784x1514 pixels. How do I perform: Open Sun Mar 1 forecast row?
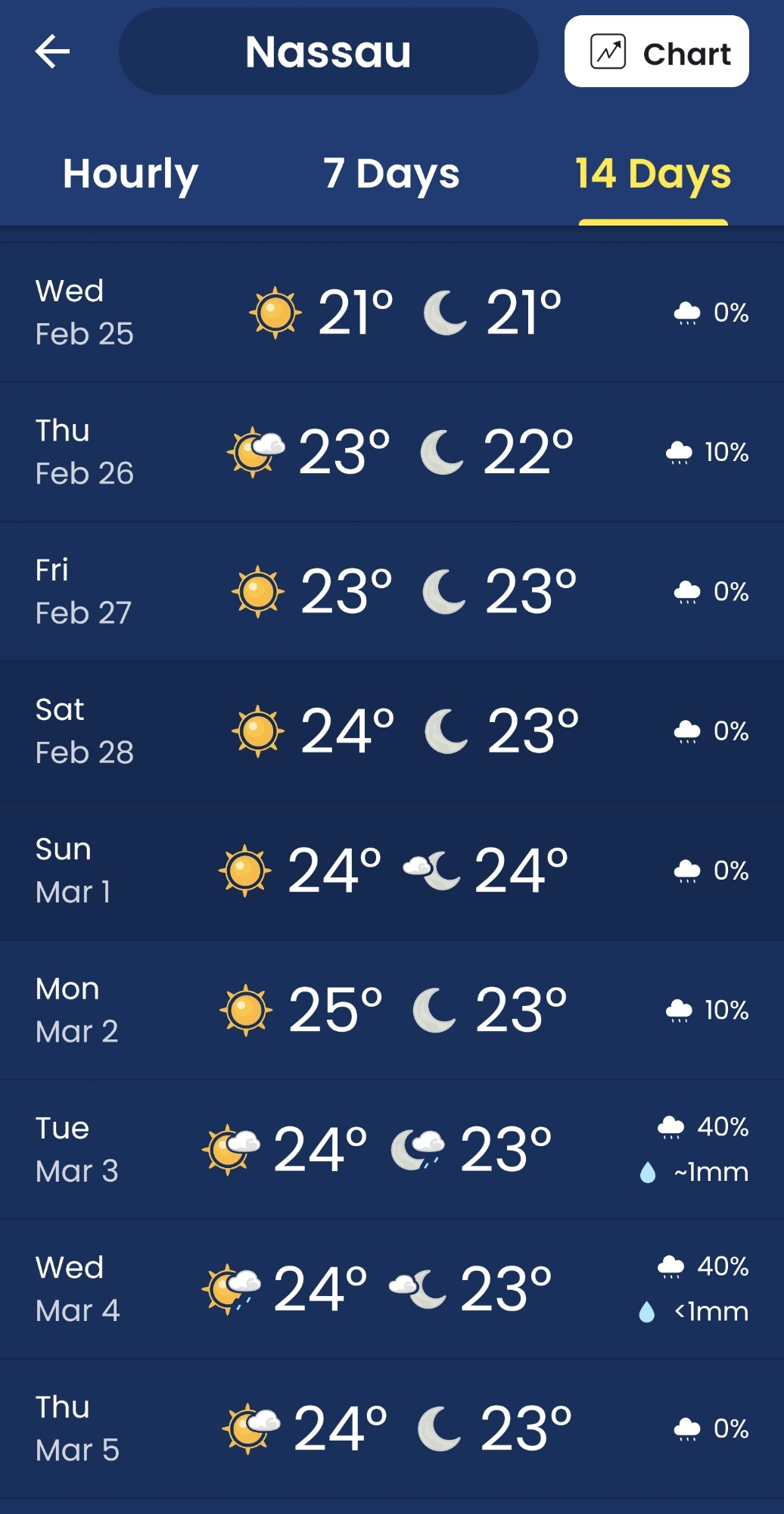tap(392, 871)
